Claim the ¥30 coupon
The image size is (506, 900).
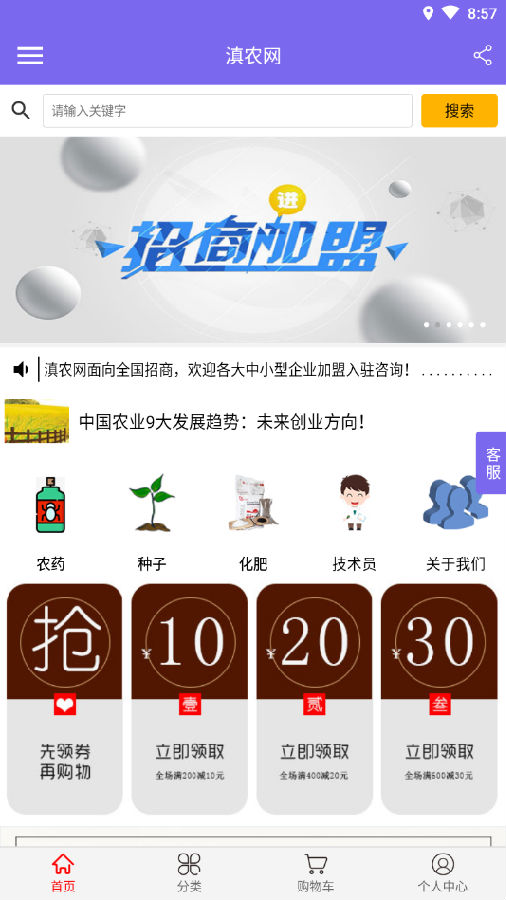point(439,699)
